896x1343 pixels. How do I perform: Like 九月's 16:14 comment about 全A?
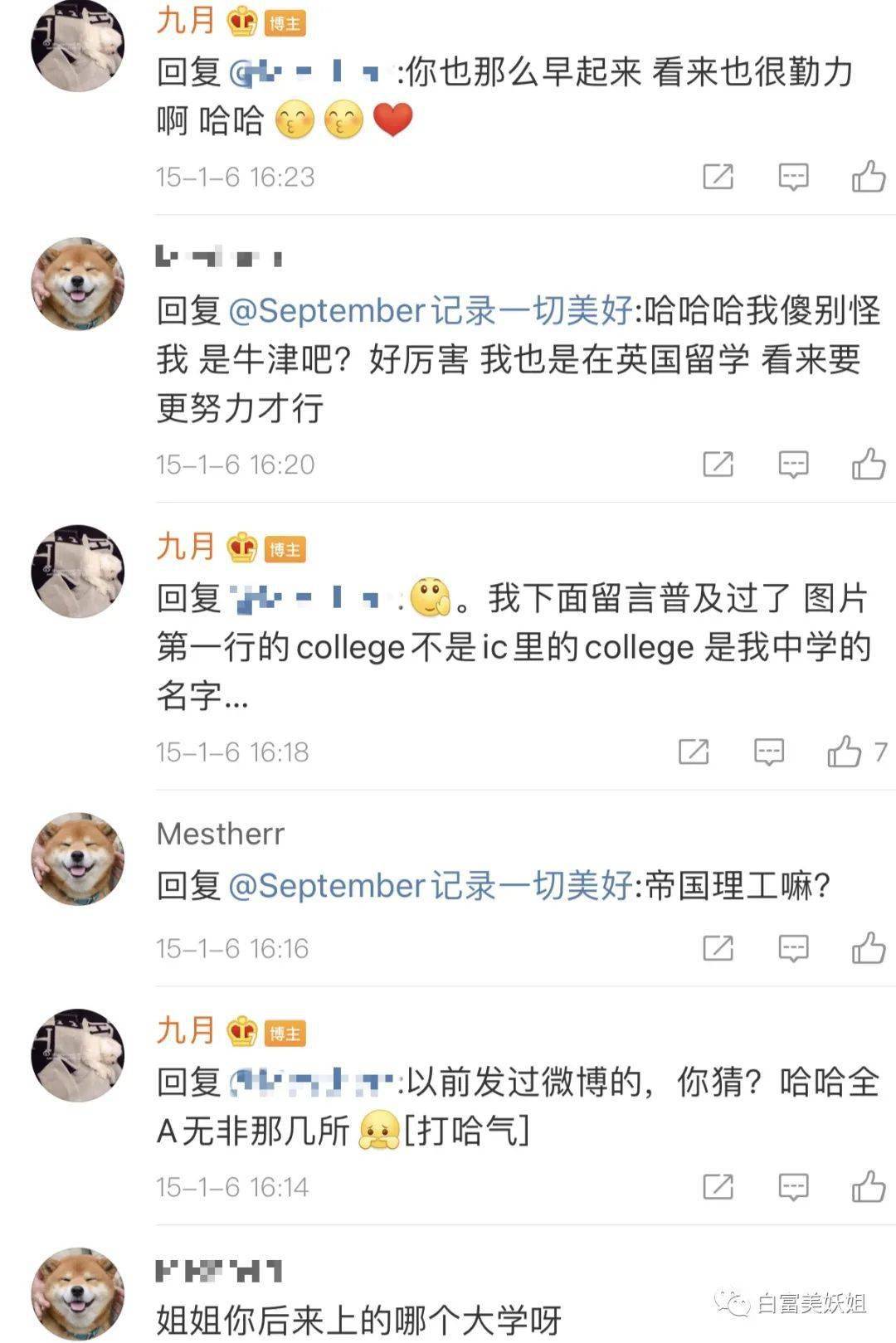[x=868, y=1186]
